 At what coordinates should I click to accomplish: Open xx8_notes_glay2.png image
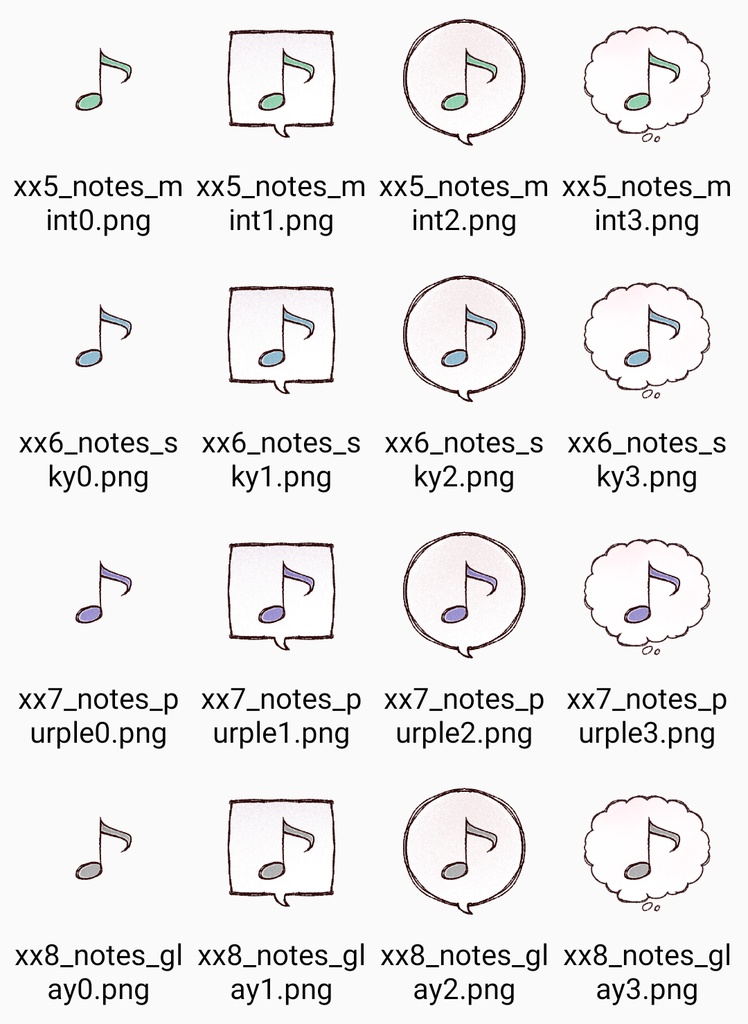pyautogui.click(x=464, y=850)
